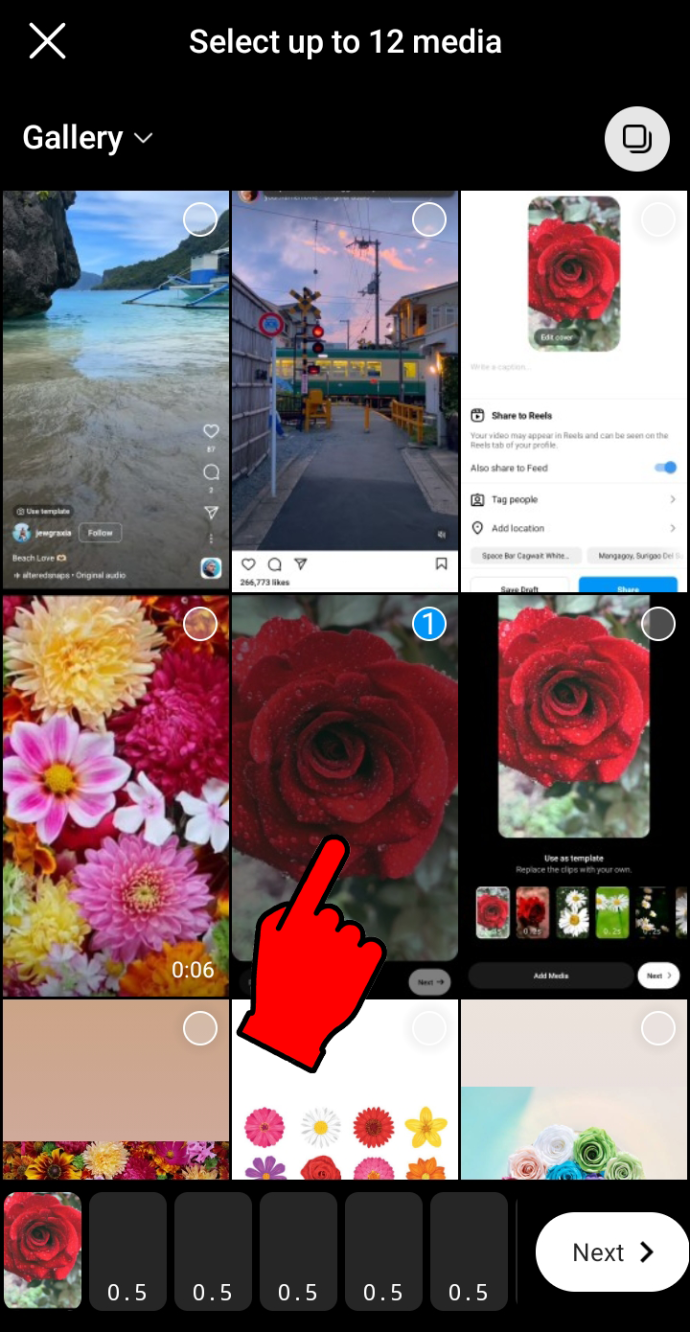Select the Use as template screenshot tile

[x=574, y=796]
